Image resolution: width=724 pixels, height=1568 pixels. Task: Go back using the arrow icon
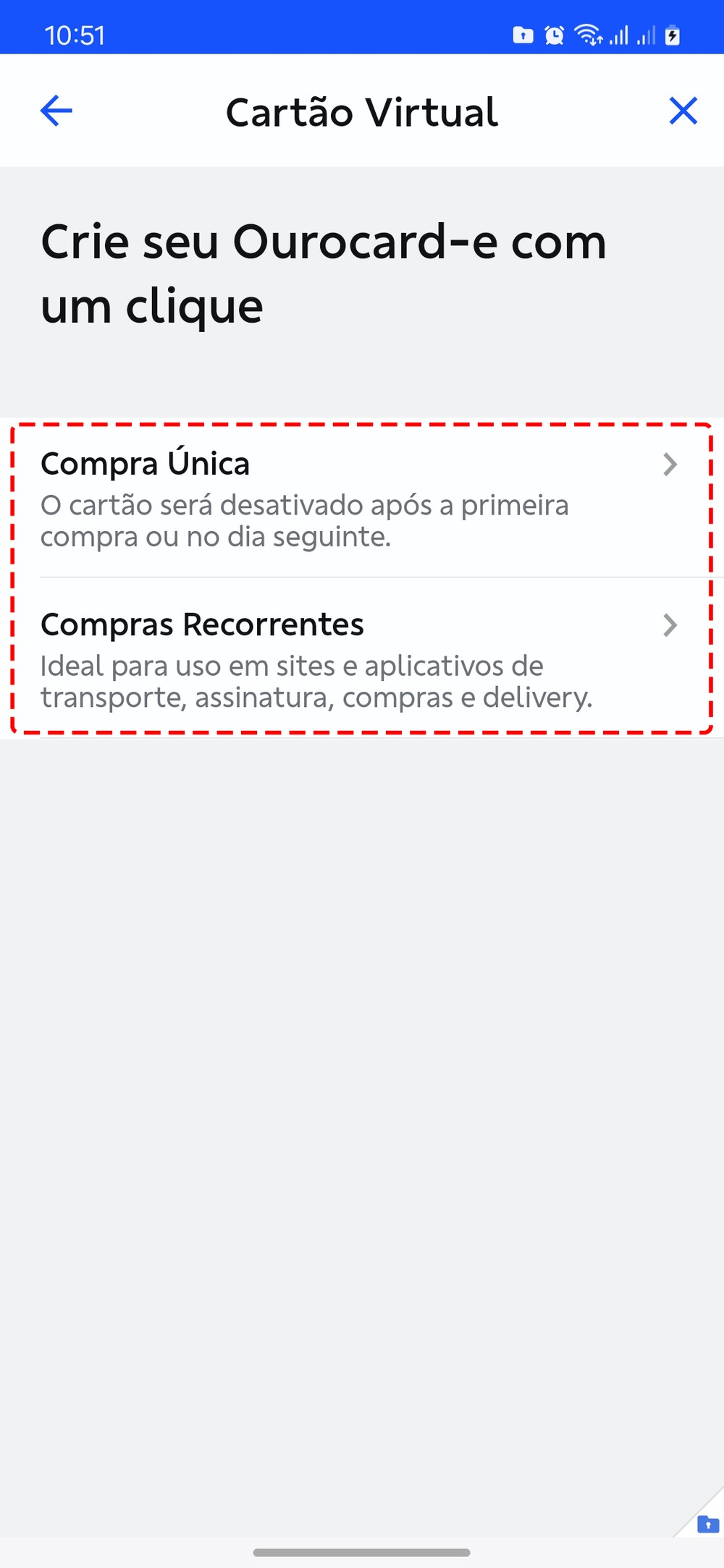[x=56, y=111]
